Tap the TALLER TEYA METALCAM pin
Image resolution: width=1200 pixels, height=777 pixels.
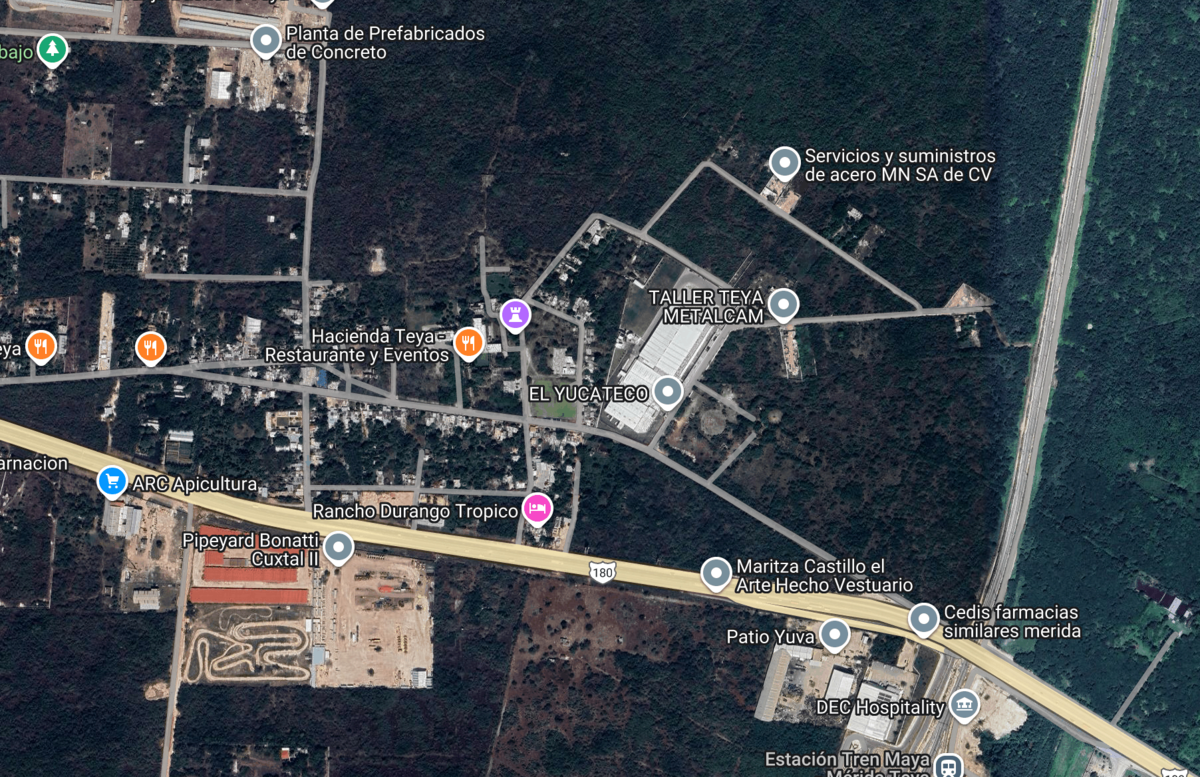click(784, 303)
